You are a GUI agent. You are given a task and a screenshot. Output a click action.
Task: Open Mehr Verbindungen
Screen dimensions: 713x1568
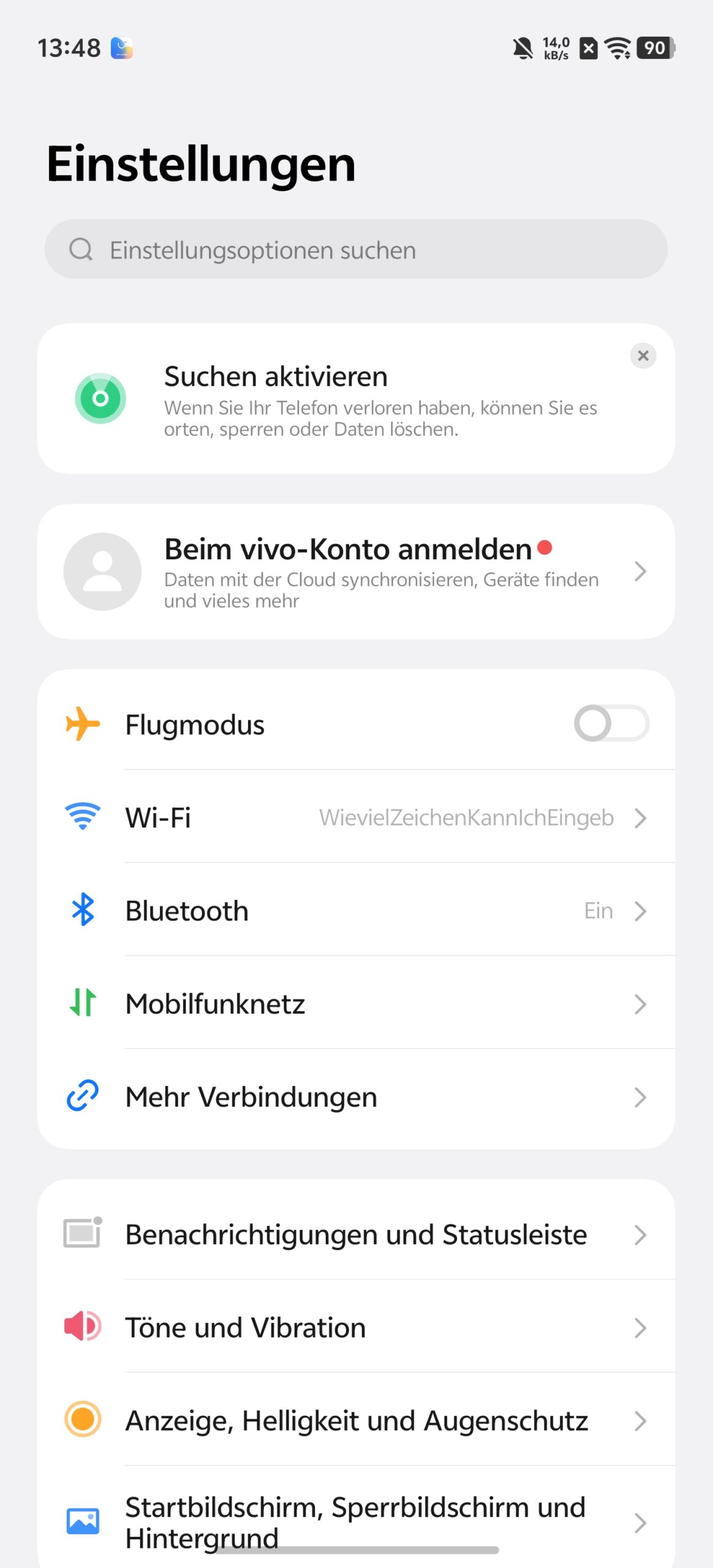(x=356, y=1096)
